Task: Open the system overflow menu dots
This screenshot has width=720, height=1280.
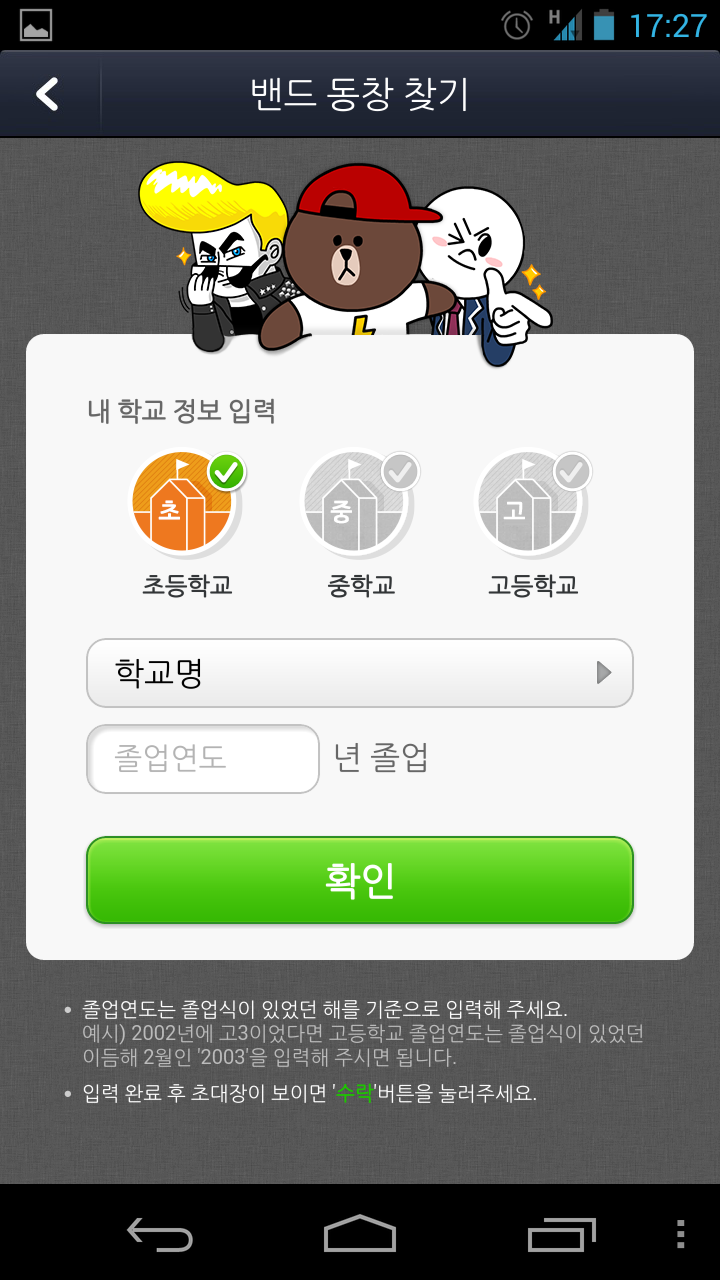Action: (680, 1234)
